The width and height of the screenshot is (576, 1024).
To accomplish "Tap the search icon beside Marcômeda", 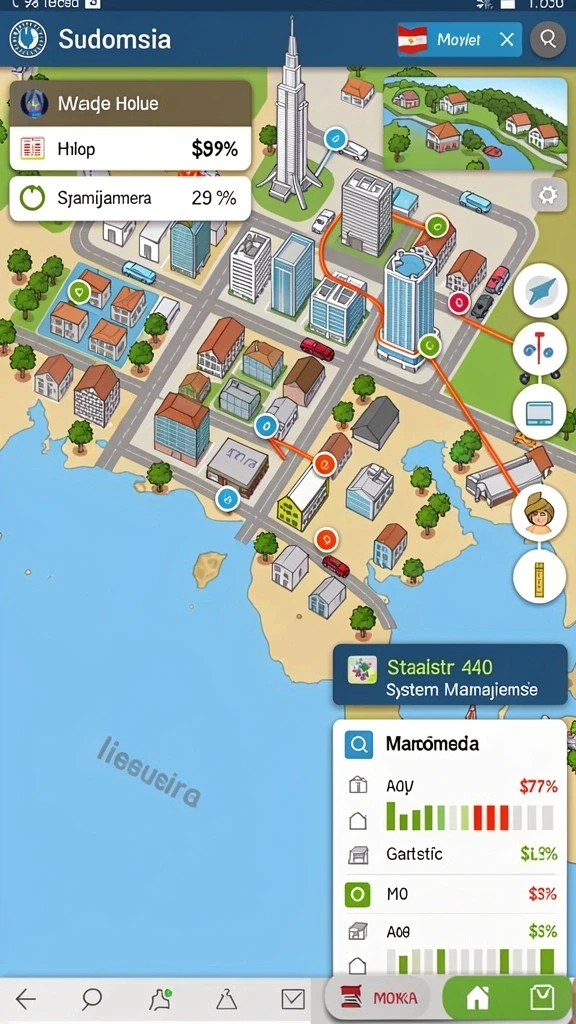I will 359,744.
